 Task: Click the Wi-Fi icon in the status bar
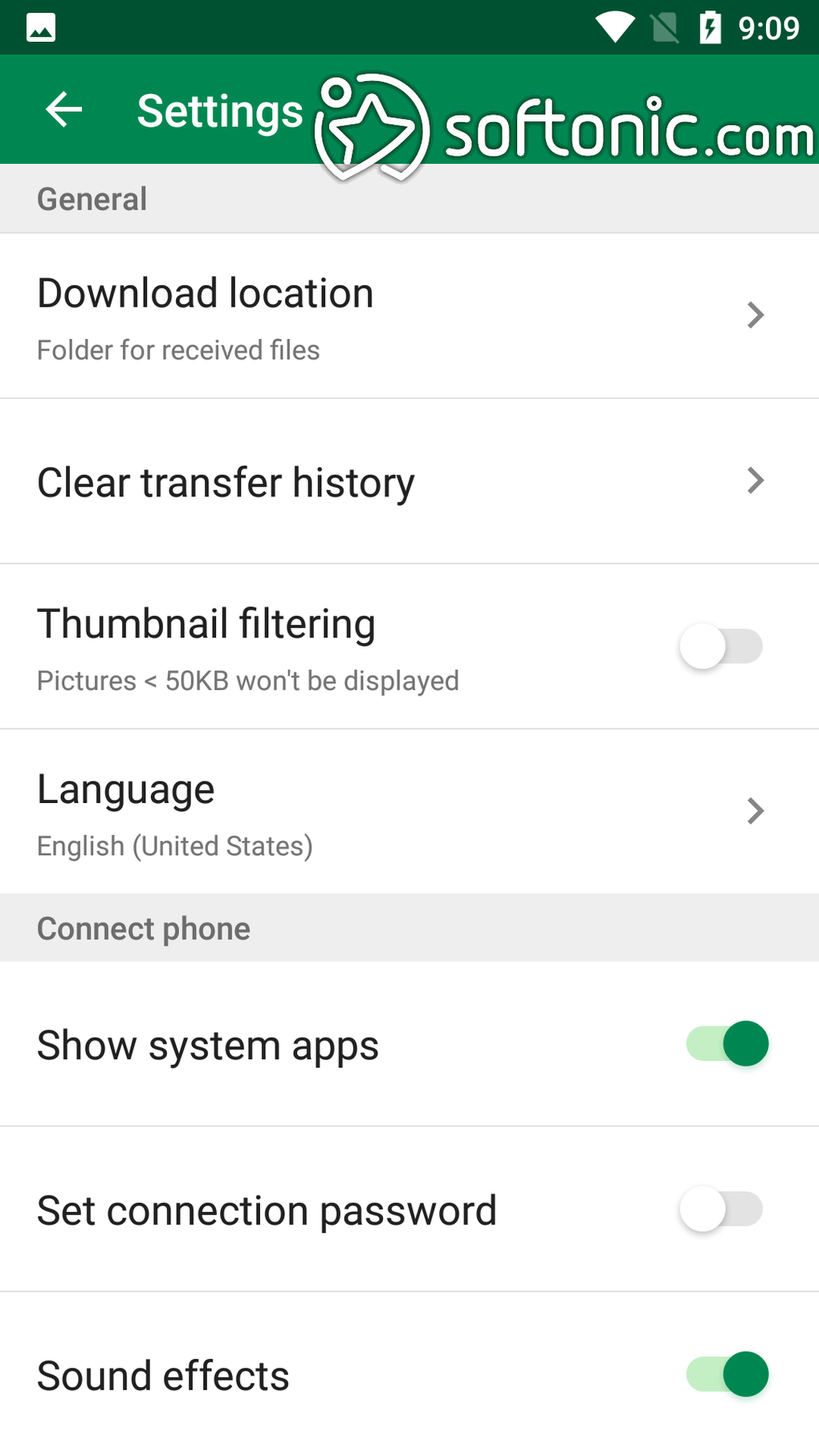[613, 27]
